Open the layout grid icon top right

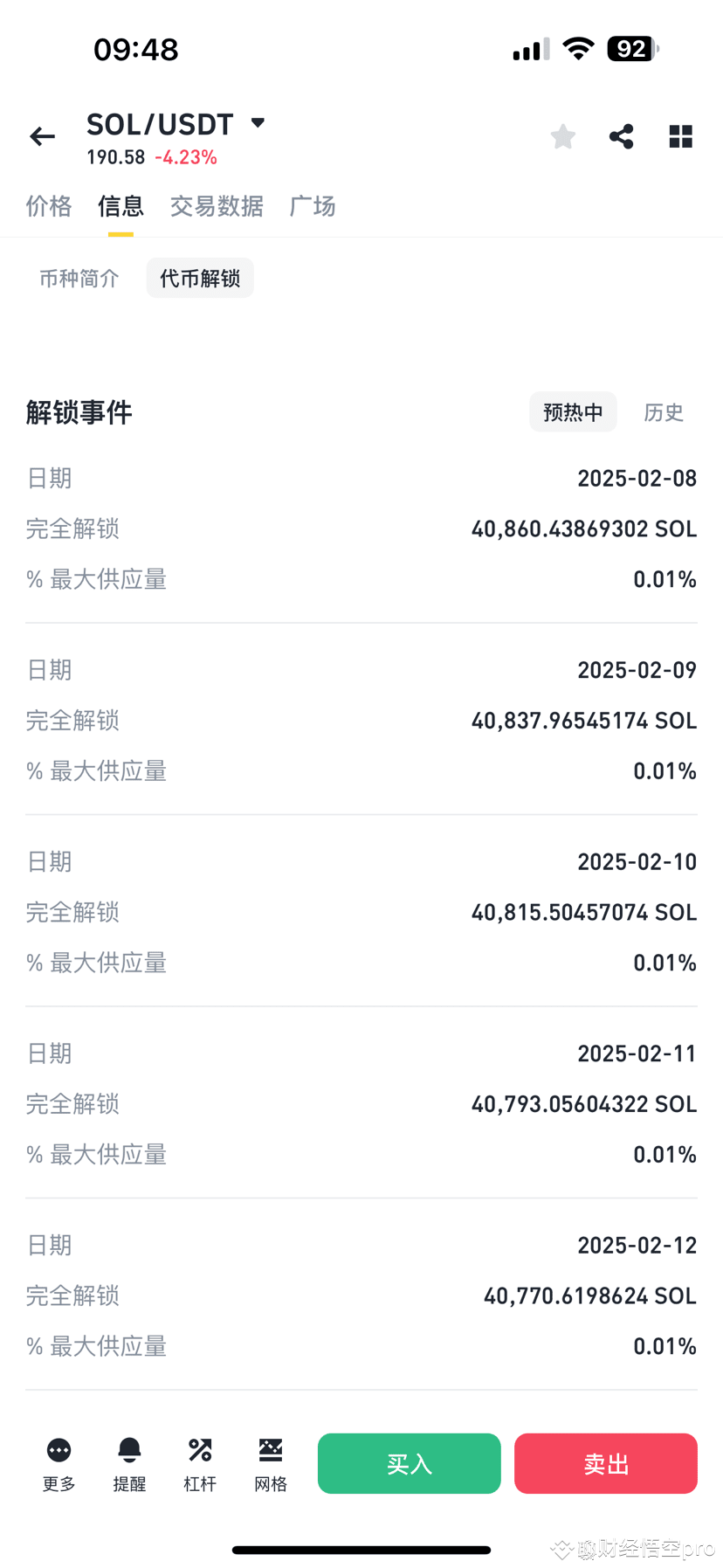(x=680, y=136)
